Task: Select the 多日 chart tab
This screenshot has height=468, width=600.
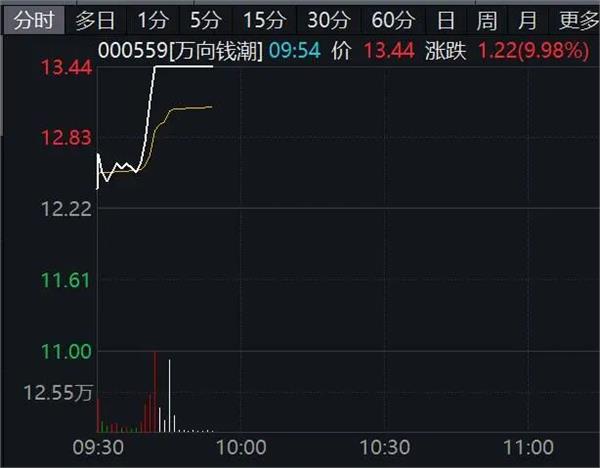Action: [96, 19]
